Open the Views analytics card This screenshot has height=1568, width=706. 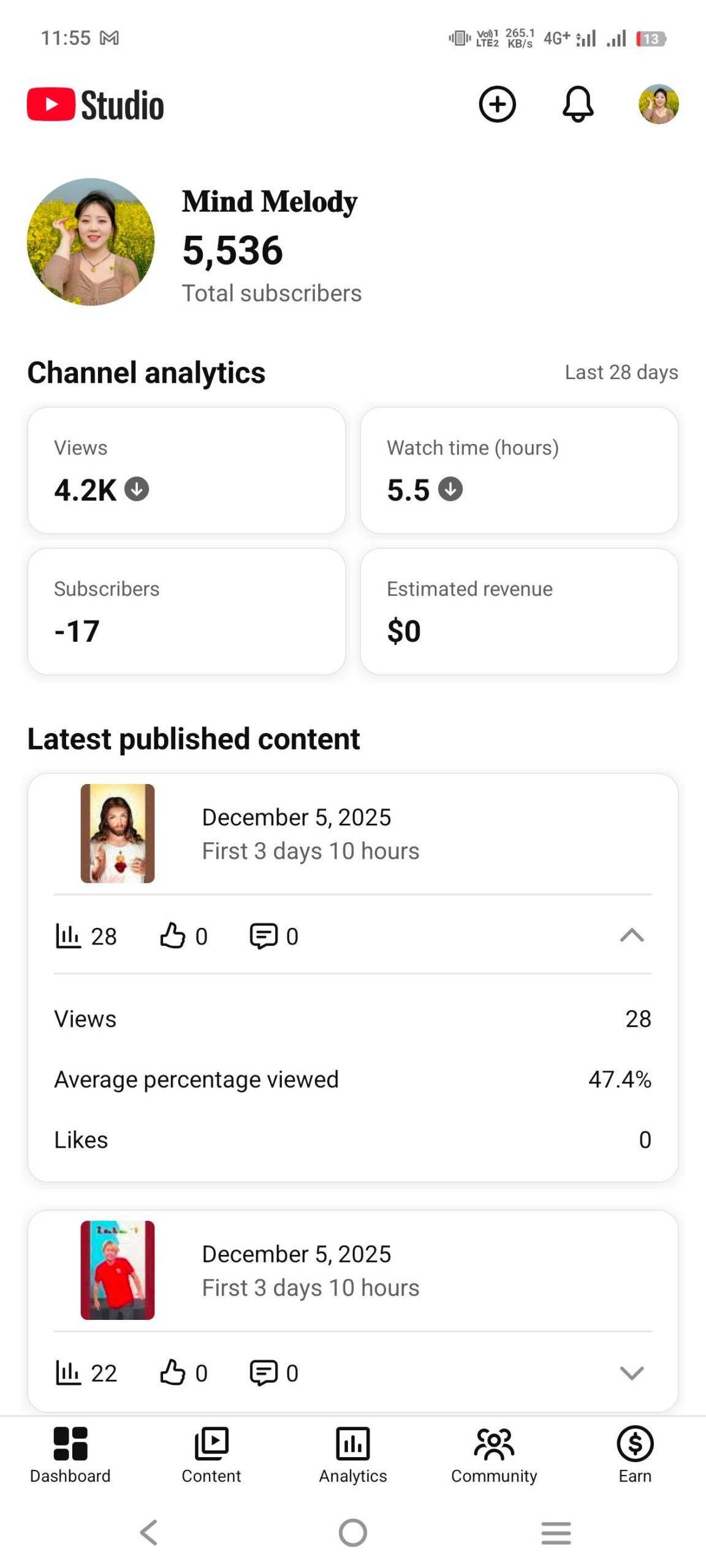click(x=186, y=470)
